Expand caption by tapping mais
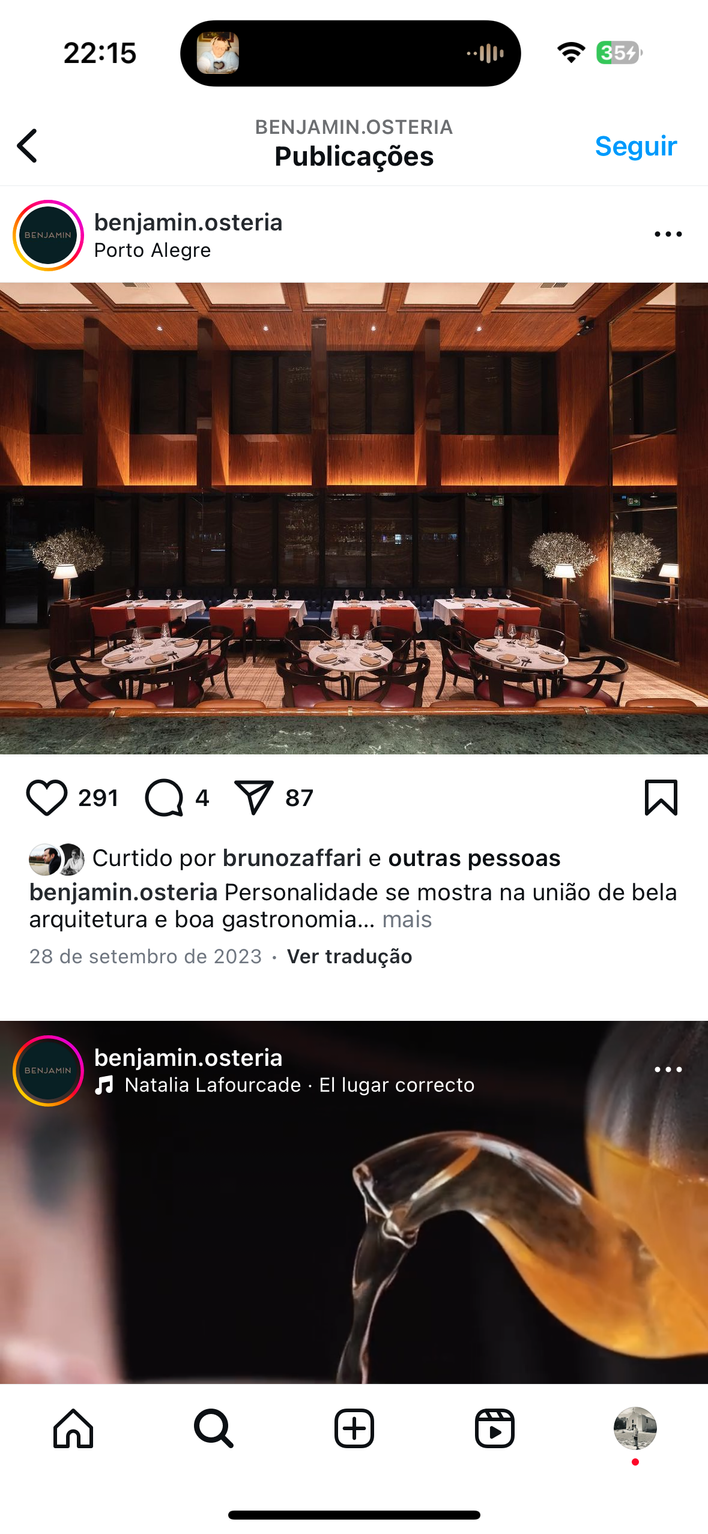The width and height of the screenshot is (708, 1534). click(x=407, y=919)
